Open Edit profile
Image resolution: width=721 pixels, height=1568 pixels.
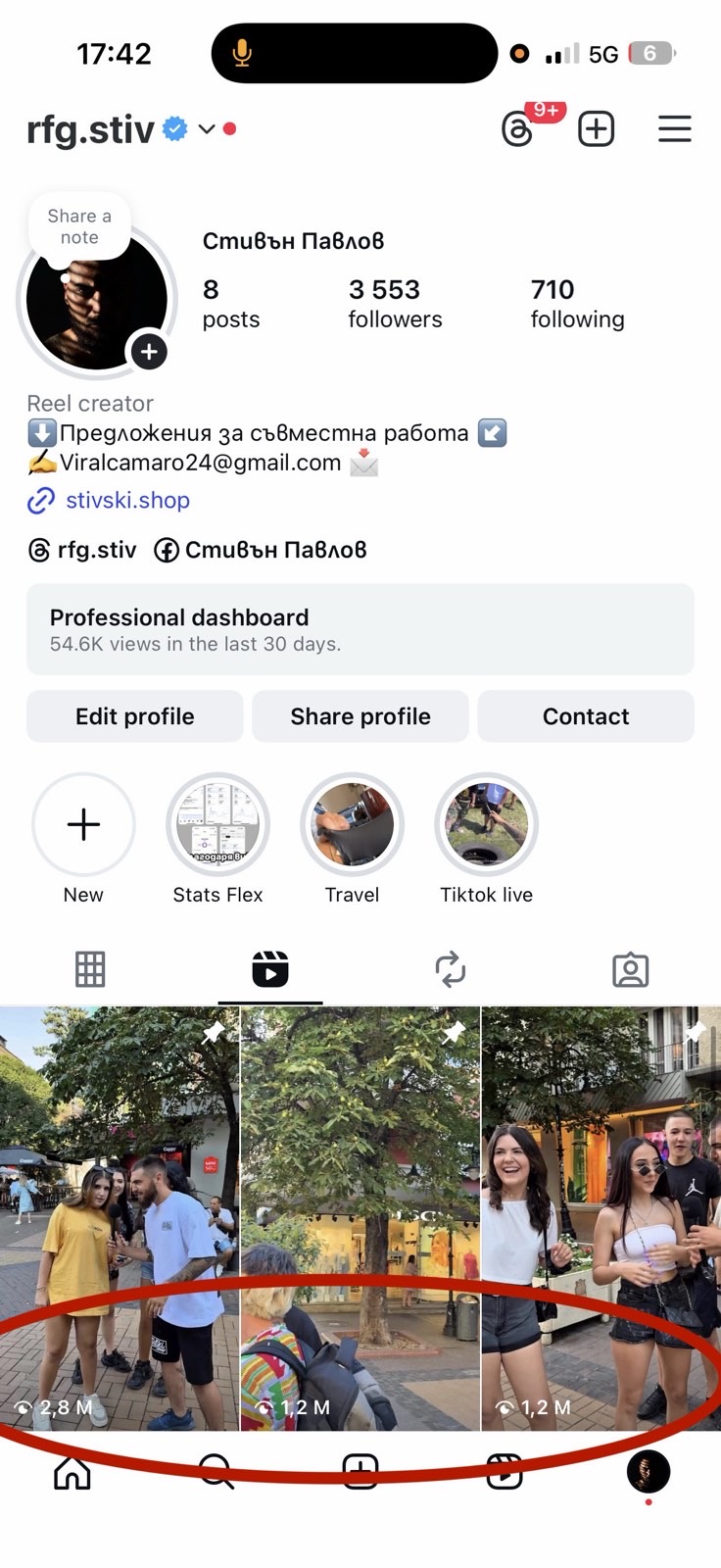[134, 716]
